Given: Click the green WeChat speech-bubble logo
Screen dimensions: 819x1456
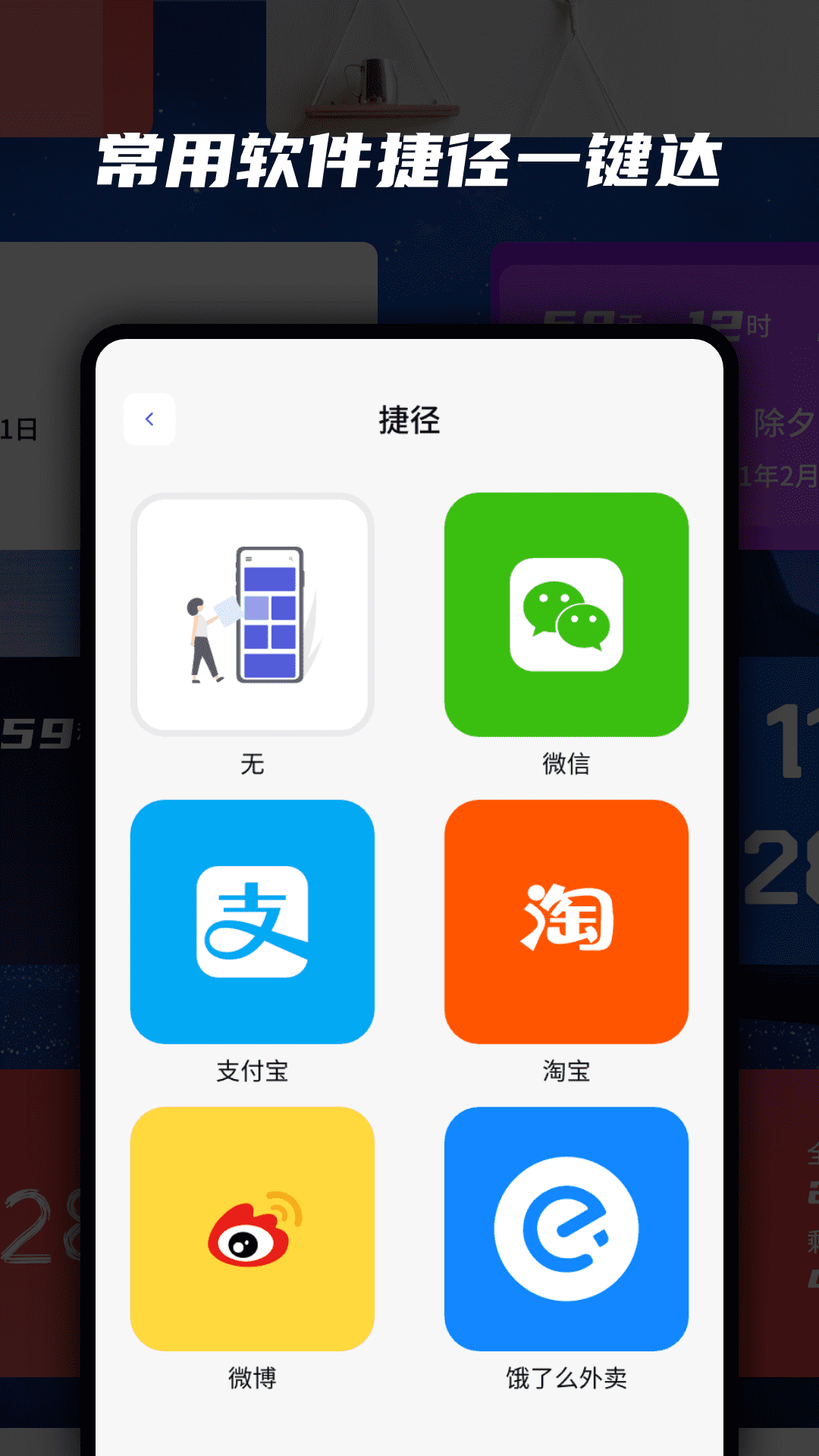Looking at the screenshot, I should point(567,616).
